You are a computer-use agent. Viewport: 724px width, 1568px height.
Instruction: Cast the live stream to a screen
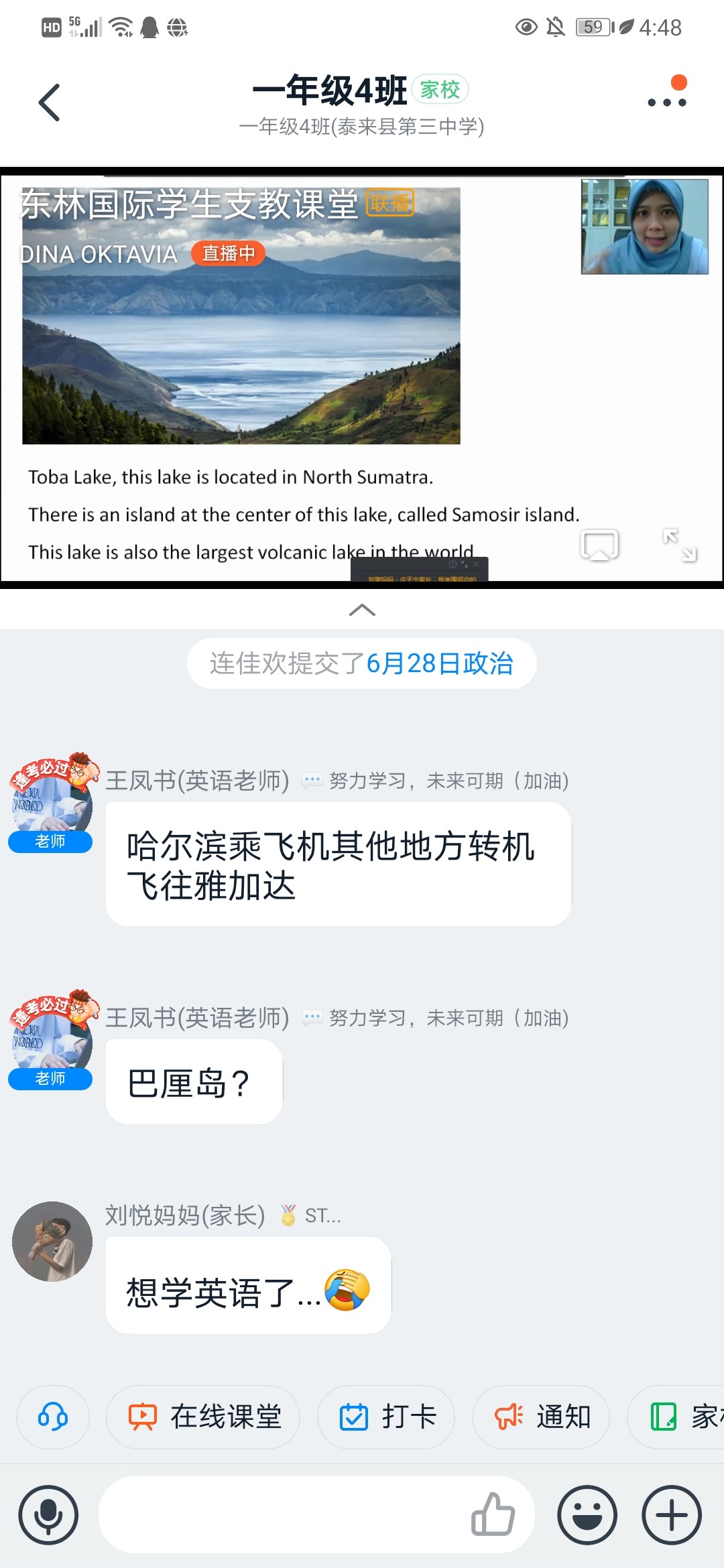[599, 545]
